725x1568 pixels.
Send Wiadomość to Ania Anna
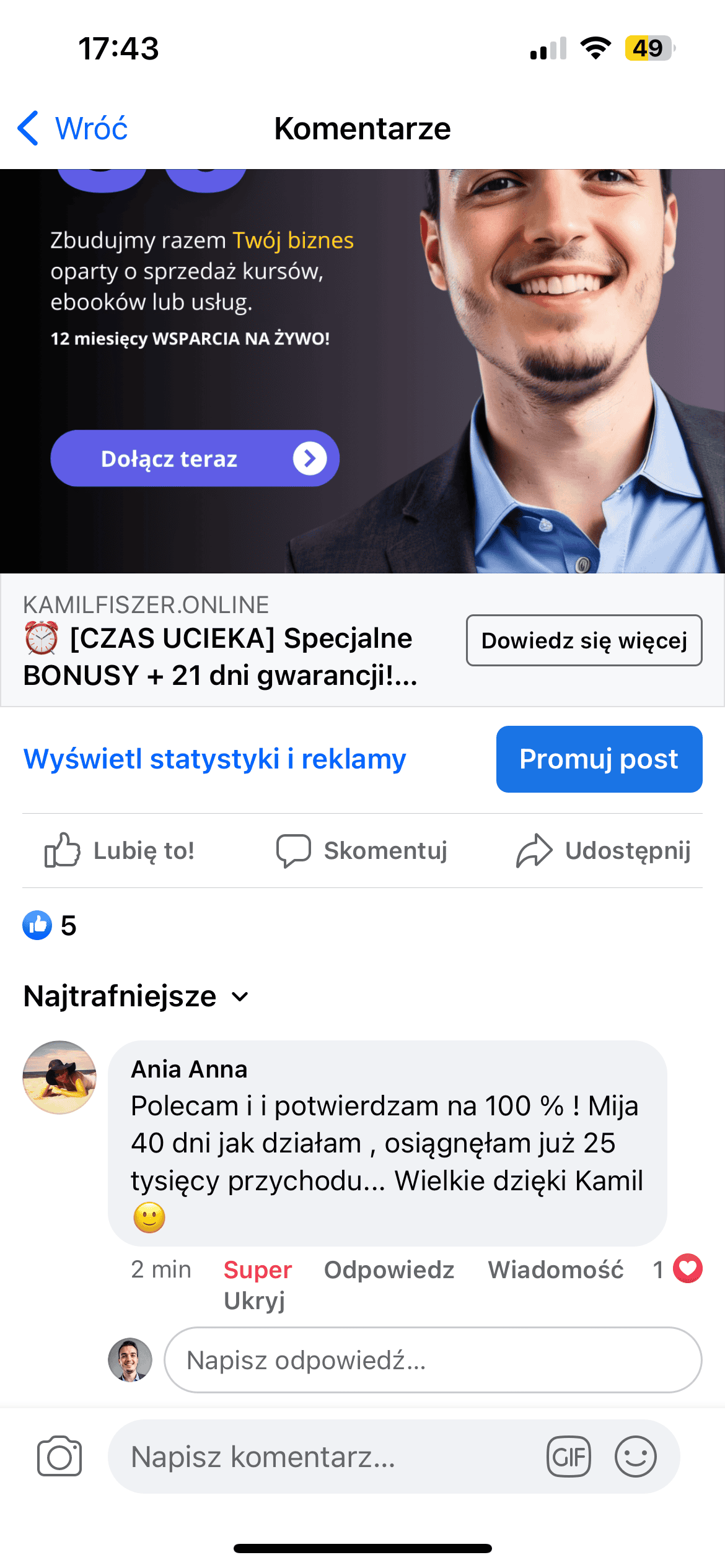pyautogui.click(x=555, y=1270)
